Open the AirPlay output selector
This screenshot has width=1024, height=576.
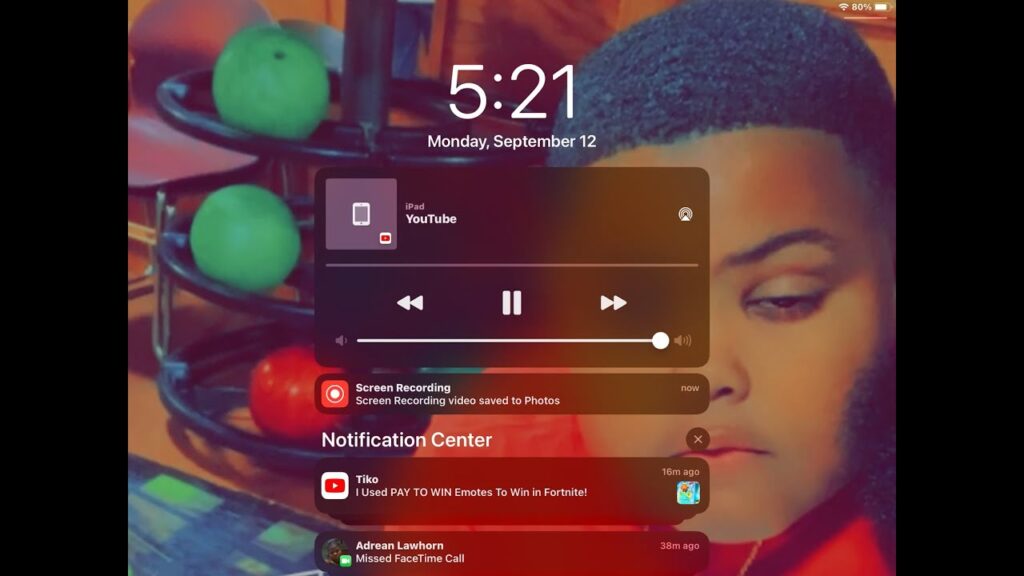(x=685, y=214)
